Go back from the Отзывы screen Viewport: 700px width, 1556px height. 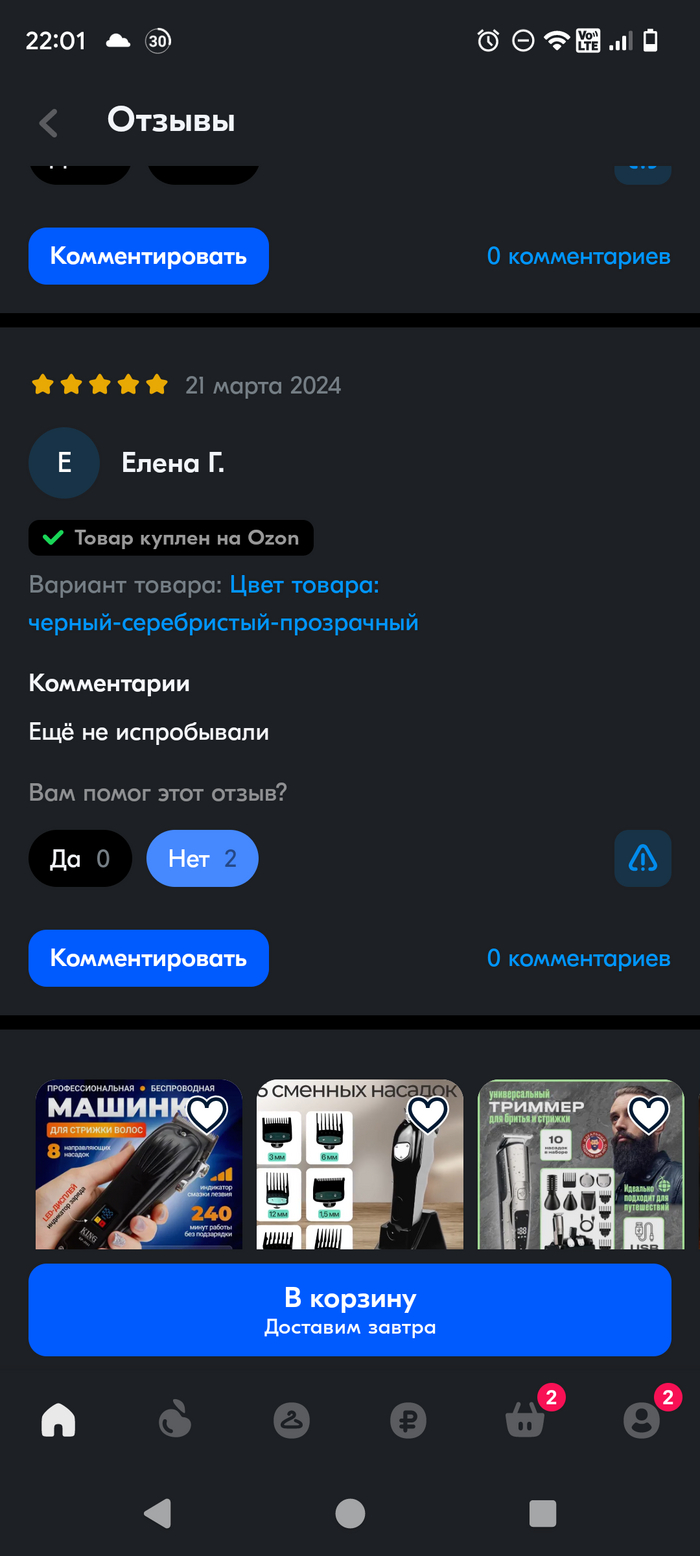click(48, 122)
